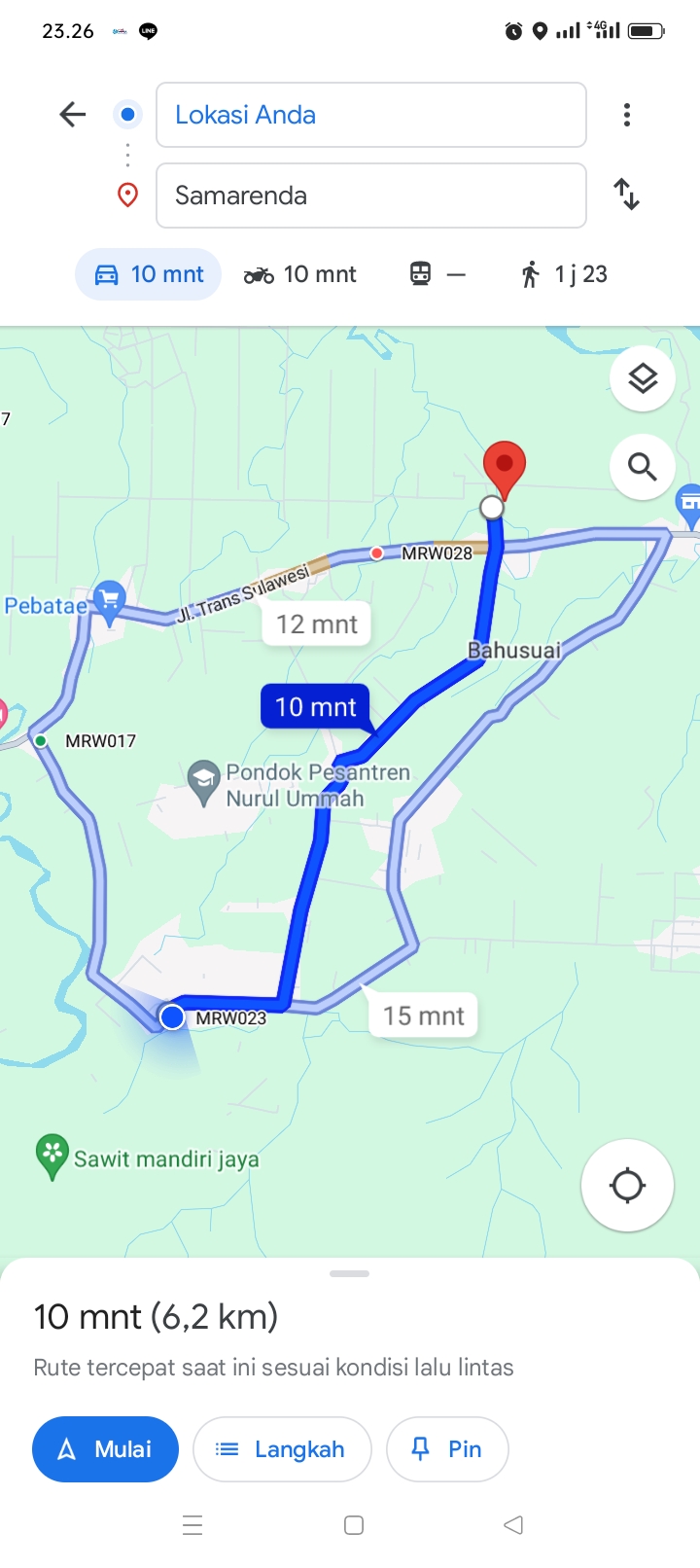Select the car travel mode tab

148,274
